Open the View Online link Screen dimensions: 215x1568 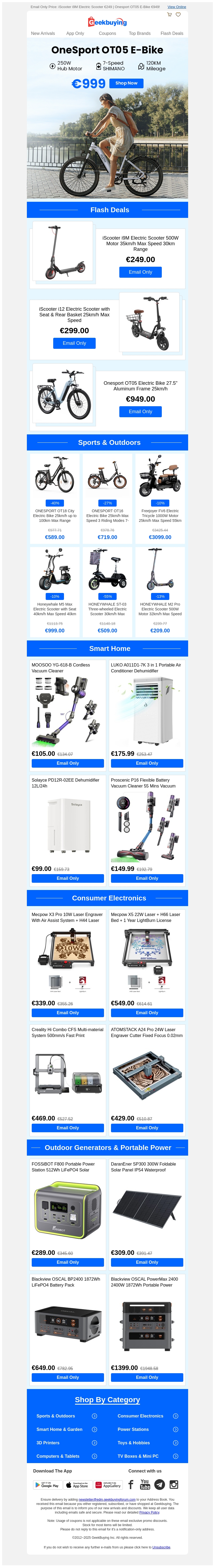pyautogui.click(x=177, y=7)
